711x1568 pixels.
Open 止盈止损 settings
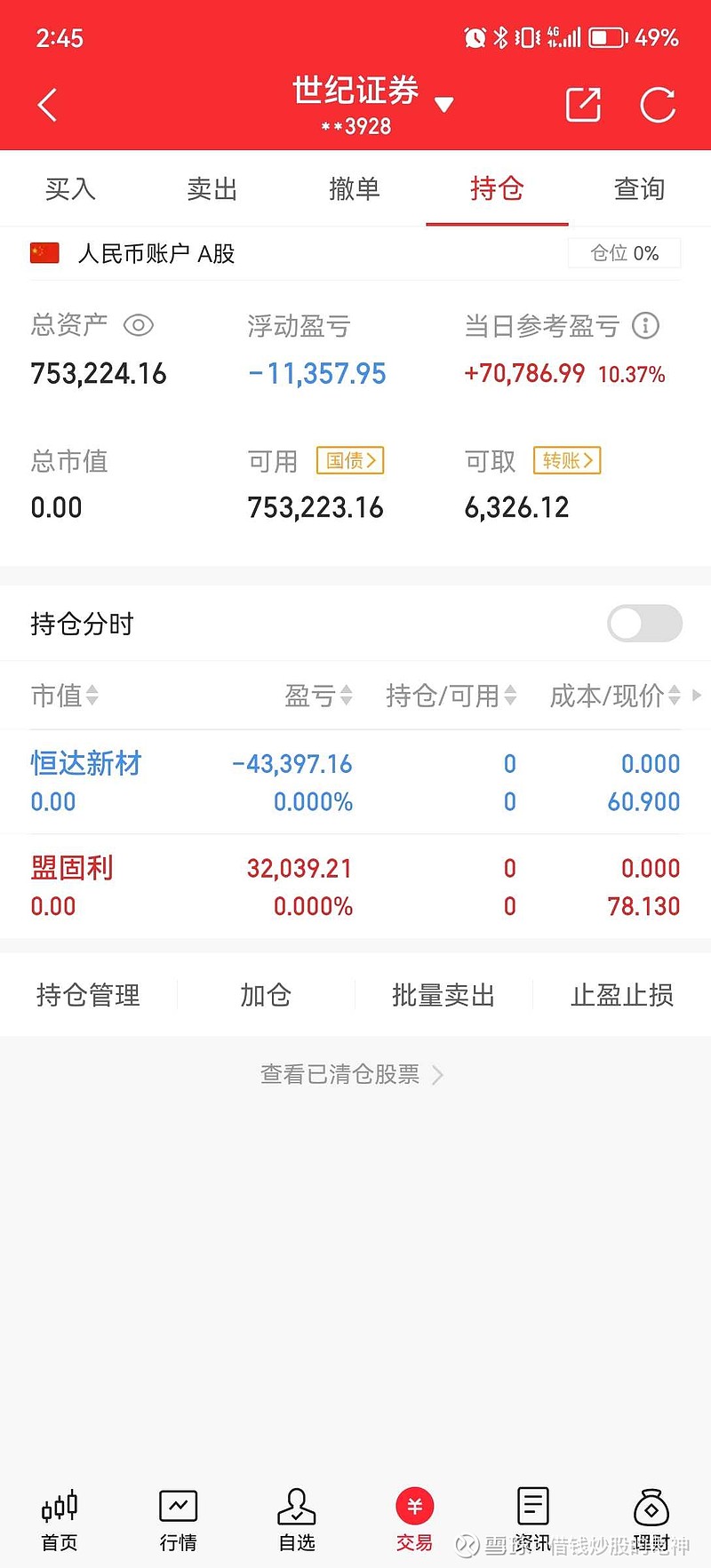(622, 995)
